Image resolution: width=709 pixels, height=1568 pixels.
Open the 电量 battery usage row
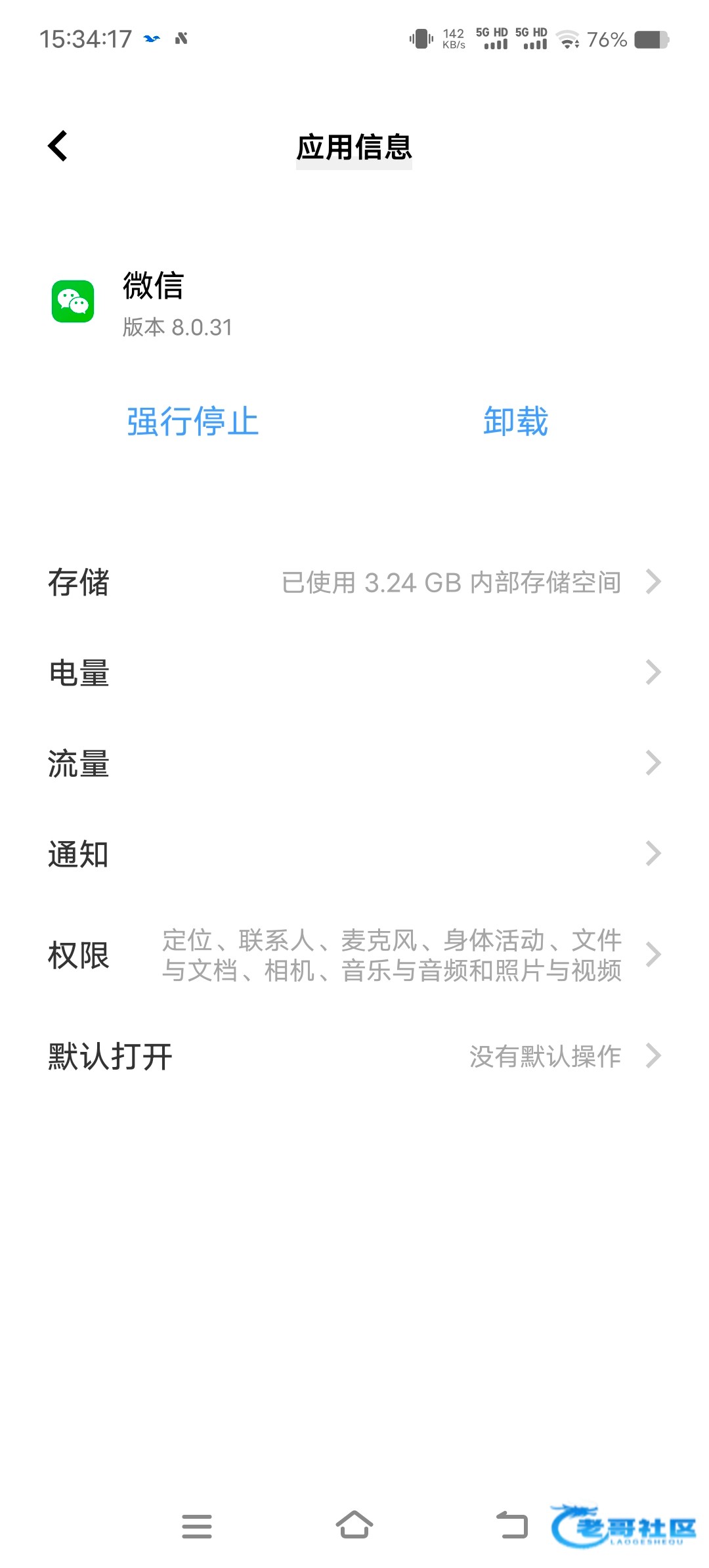pyautogui.click(x=354, y=673)
